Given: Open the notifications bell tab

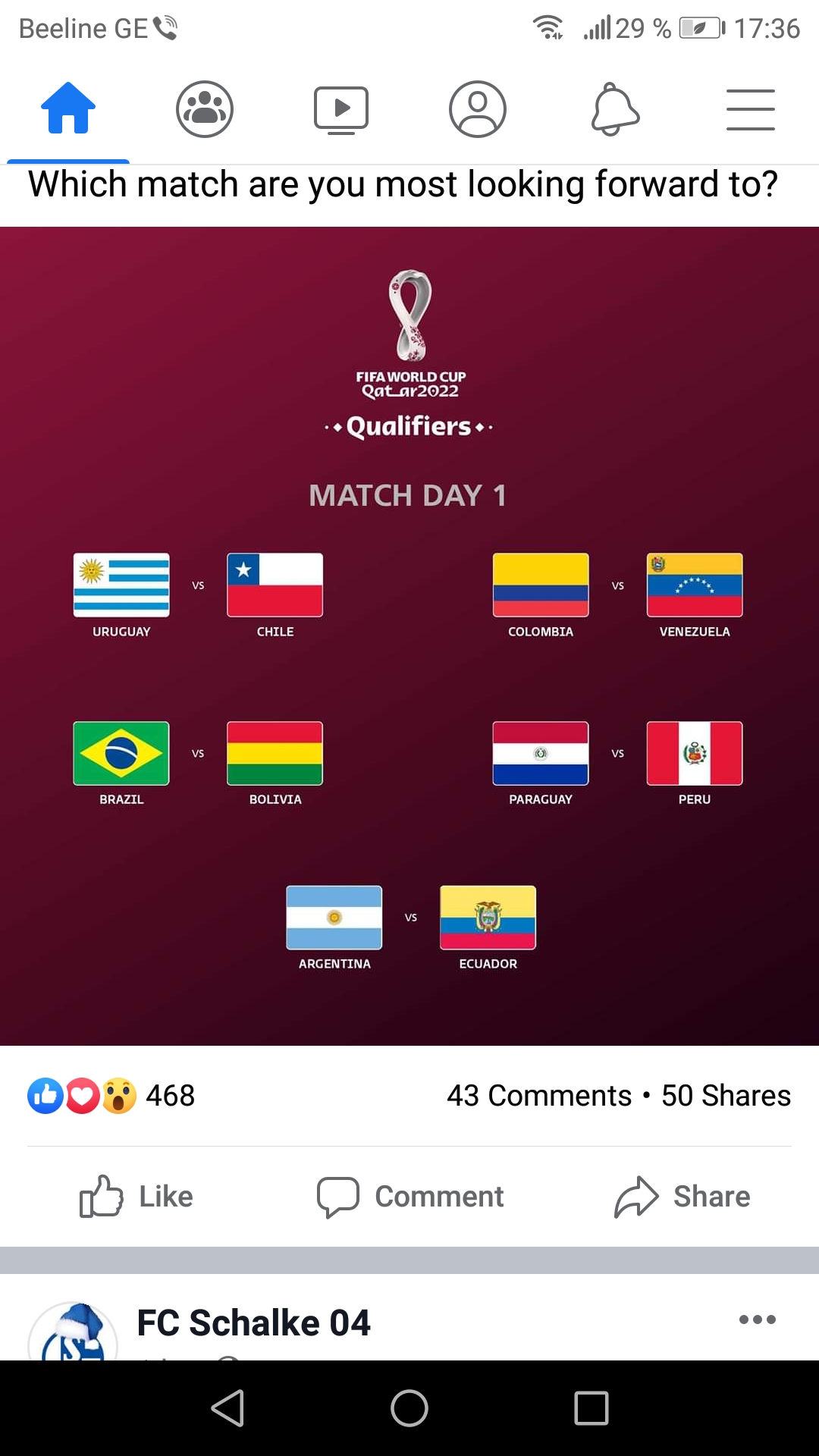Looking at the screenshot, I should point(615,108).
